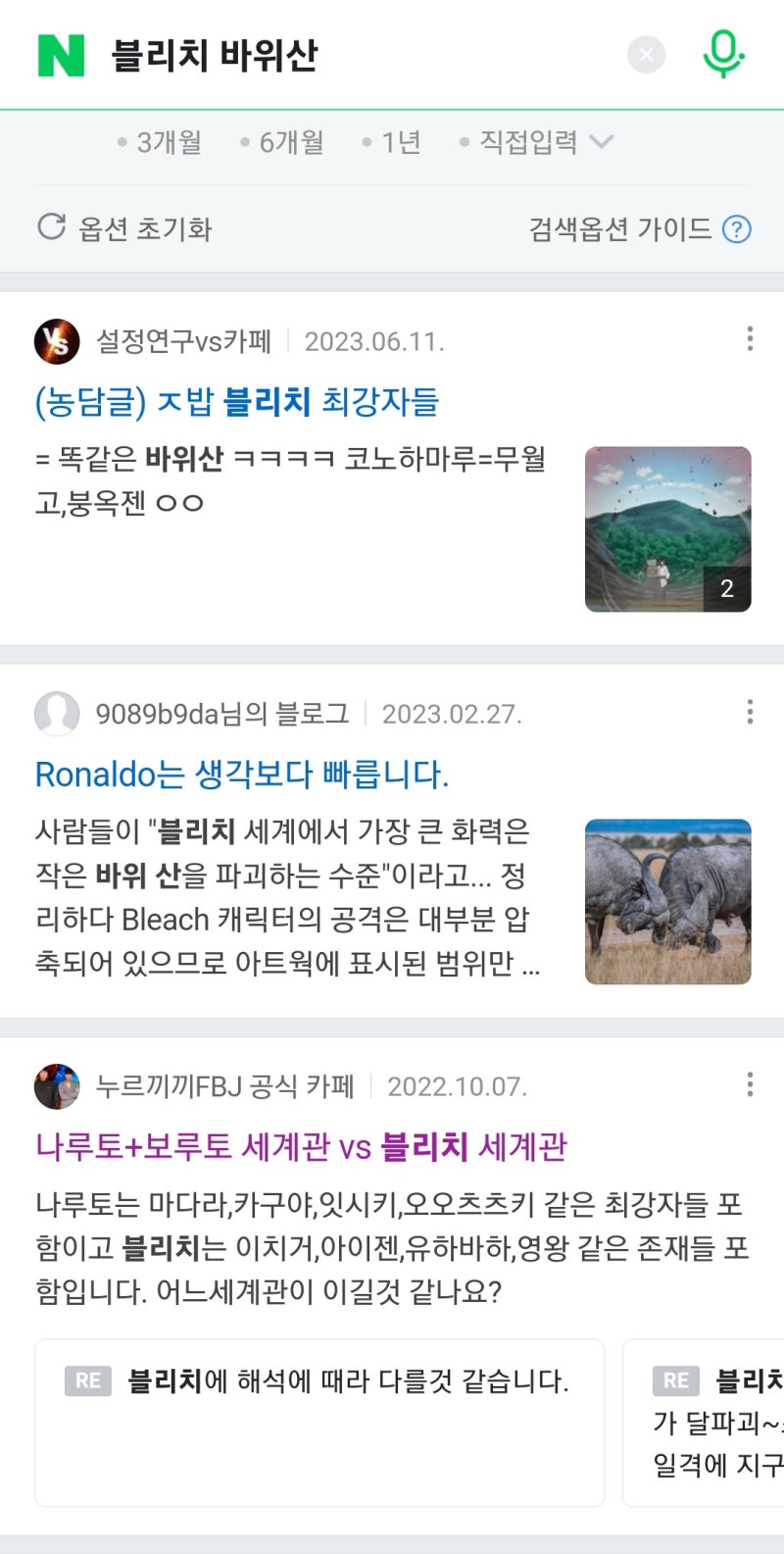View the buffalo thumbnail image

click(x=667, y=902)
